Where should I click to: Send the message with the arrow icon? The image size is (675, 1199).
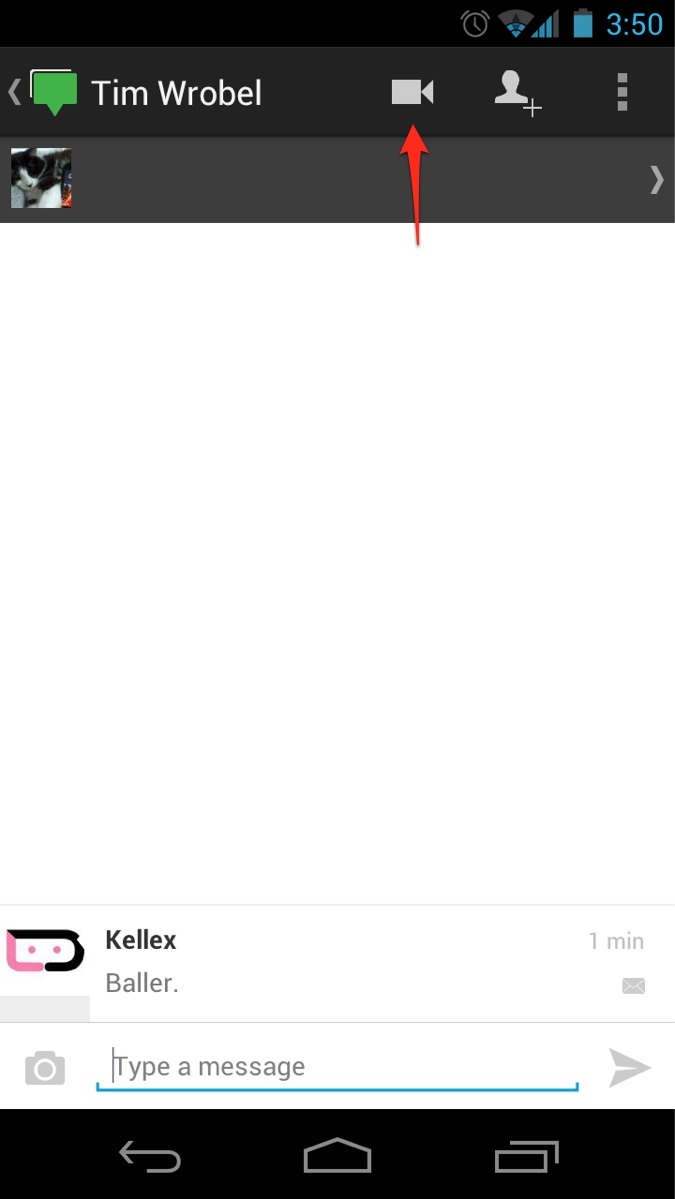click(630, 1068)
